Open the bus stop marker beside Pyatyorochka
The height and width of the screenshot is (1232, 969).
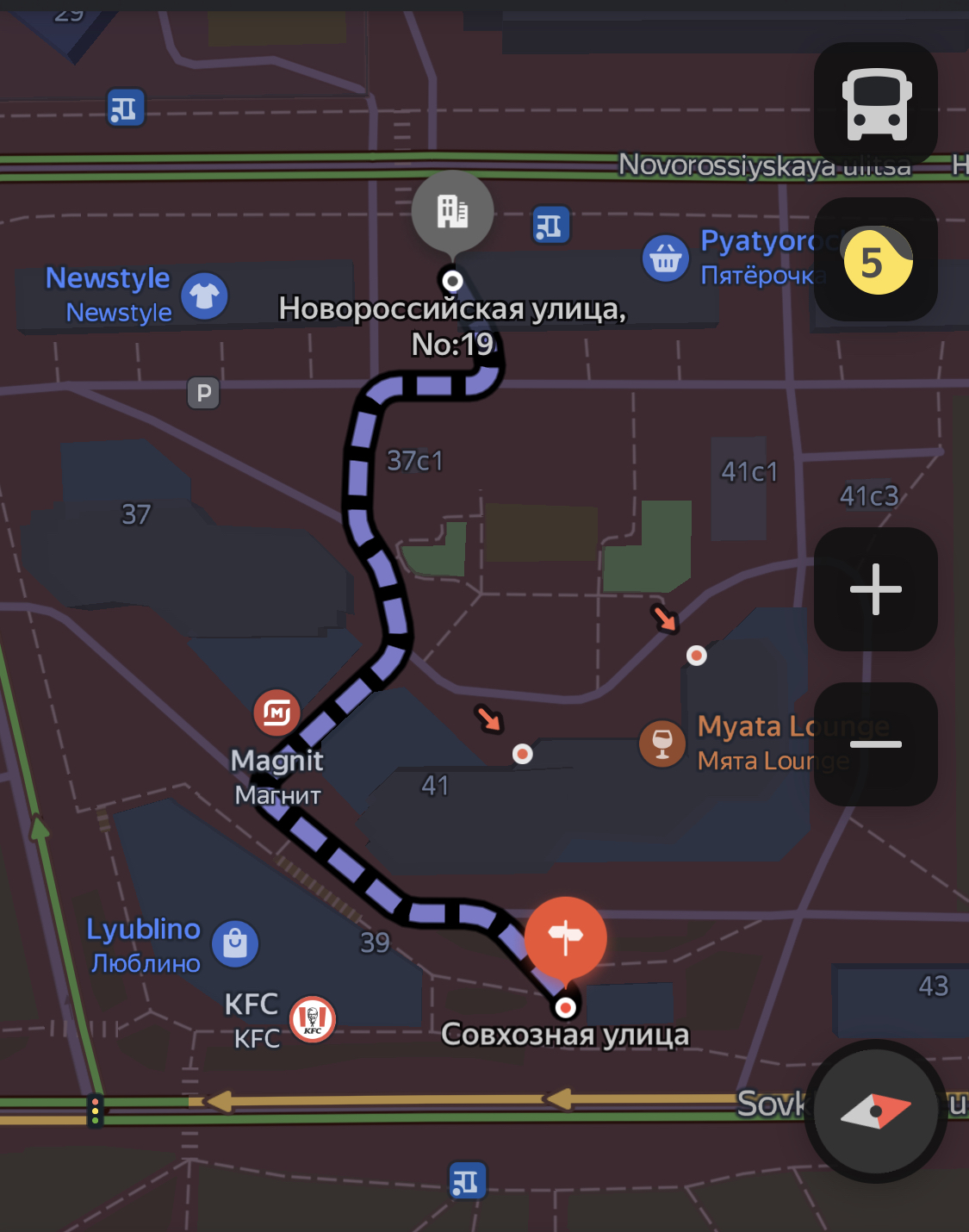[x=550, y=225]
